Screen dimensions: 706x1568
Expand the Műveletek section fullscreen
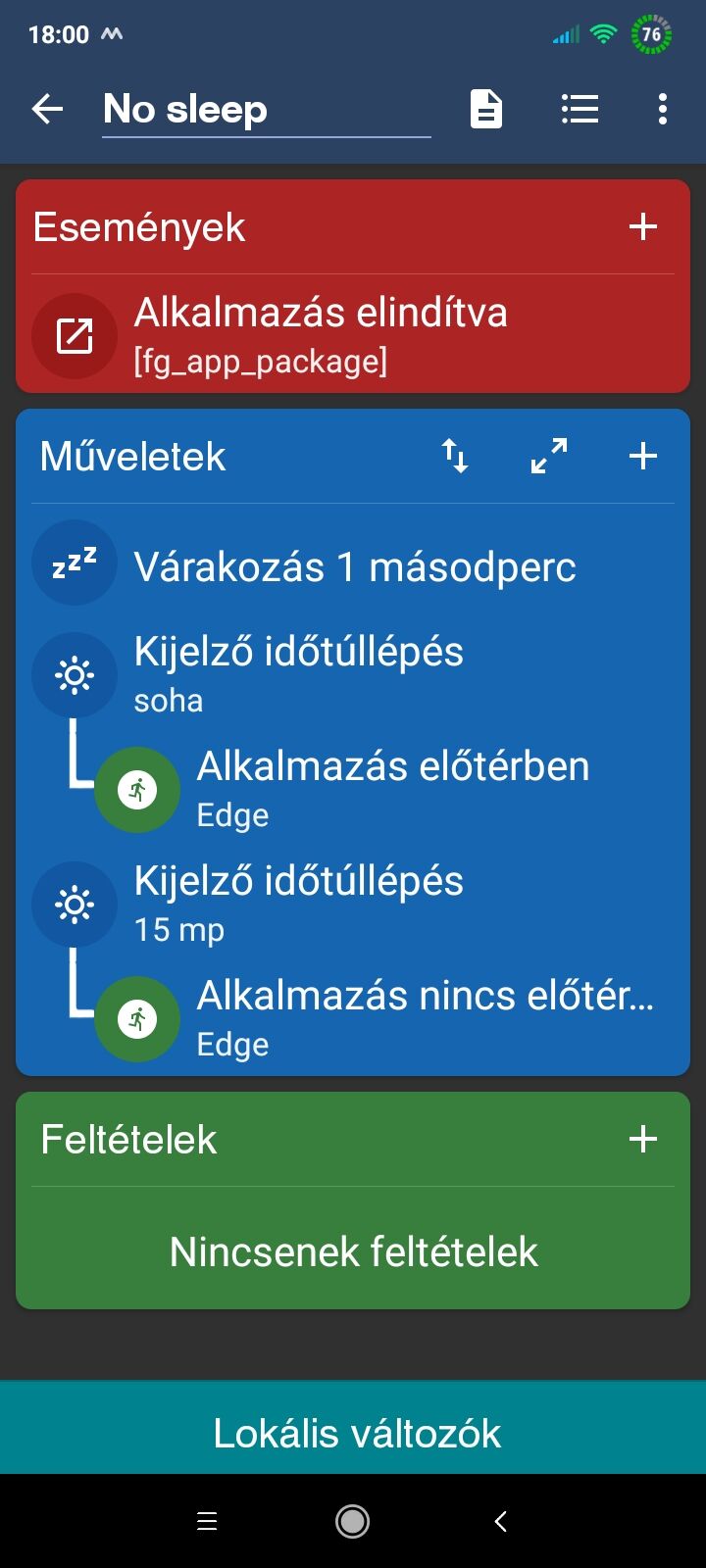[x=549, y=456]
